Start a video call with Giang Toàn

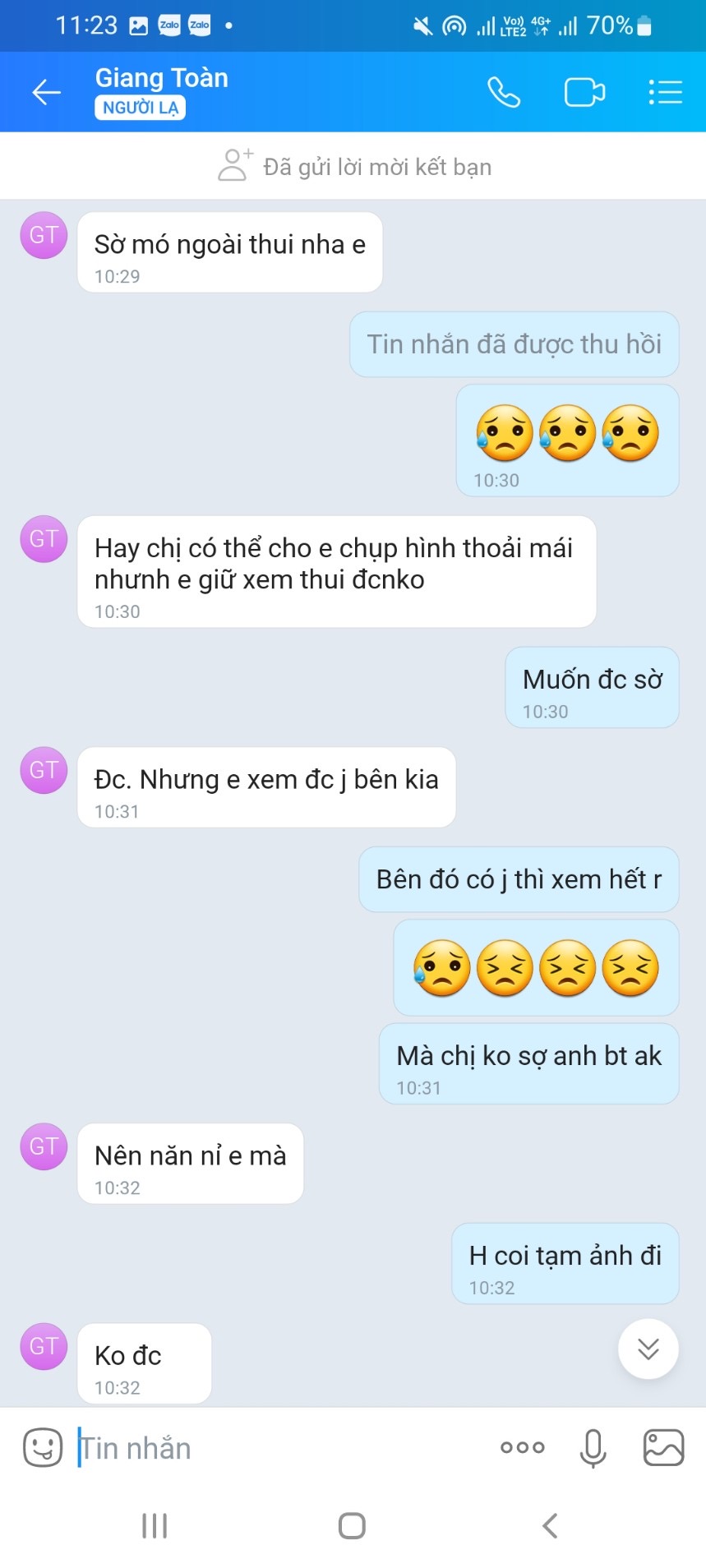[584, 92]
